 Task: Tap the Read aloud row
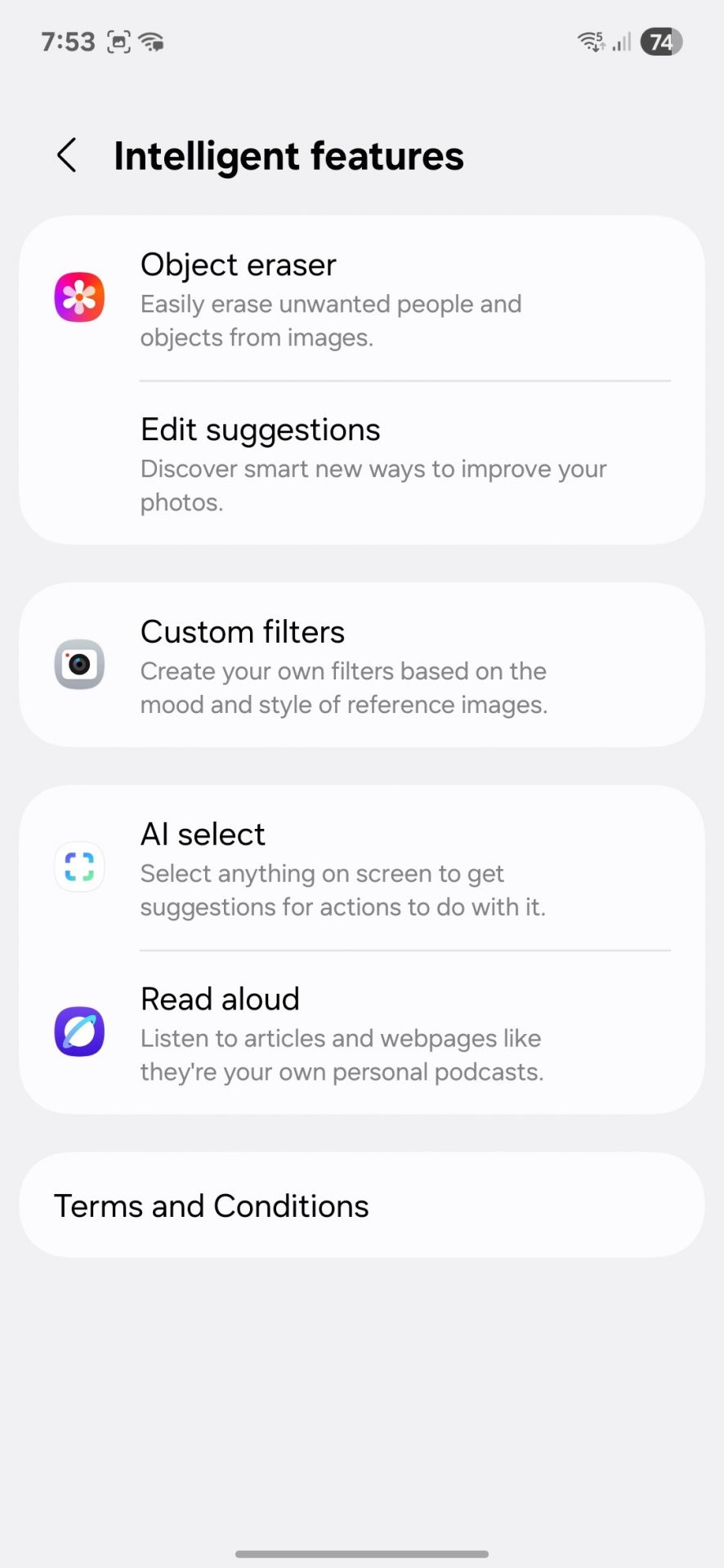361,1033
